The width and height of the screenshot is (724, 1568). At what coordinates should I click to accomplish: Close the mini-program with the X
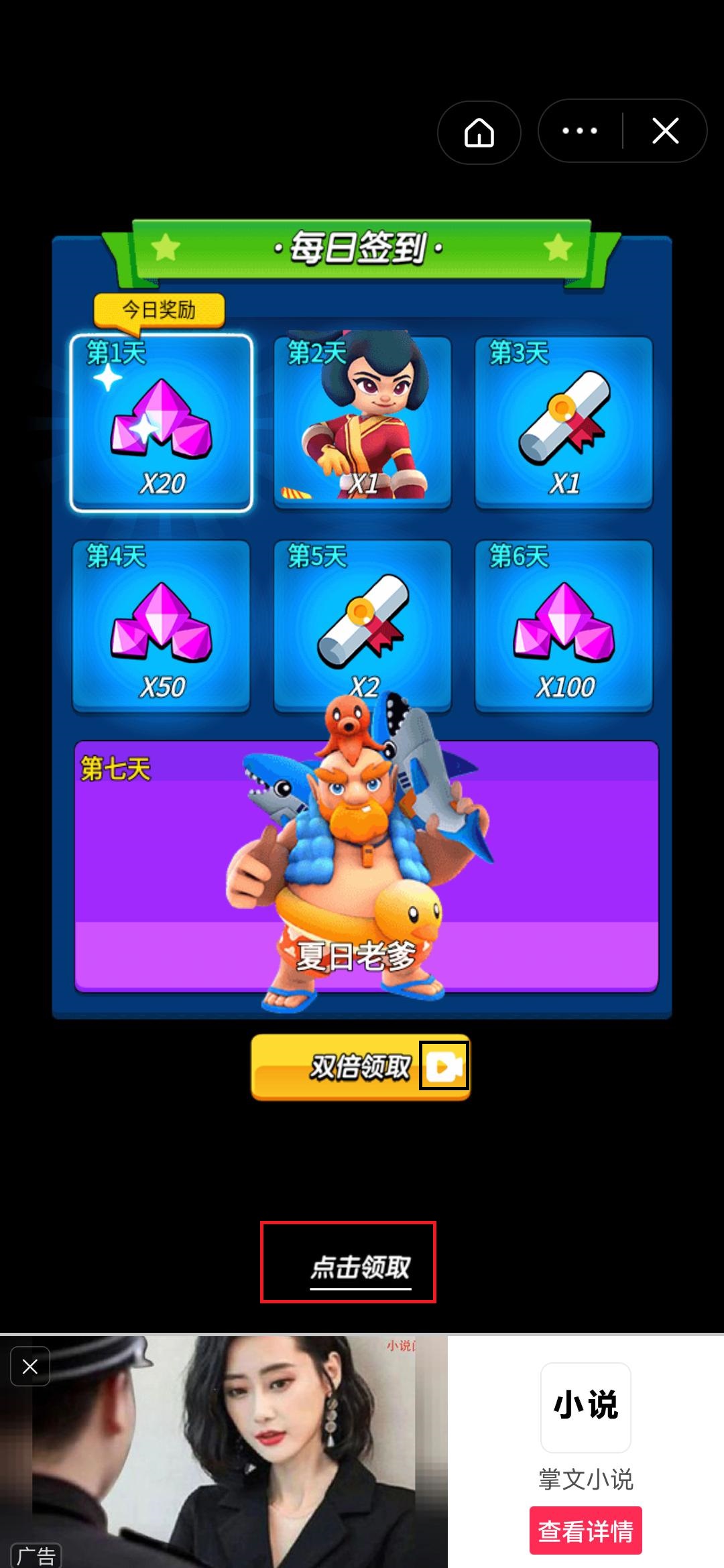(x=665, y=131)
